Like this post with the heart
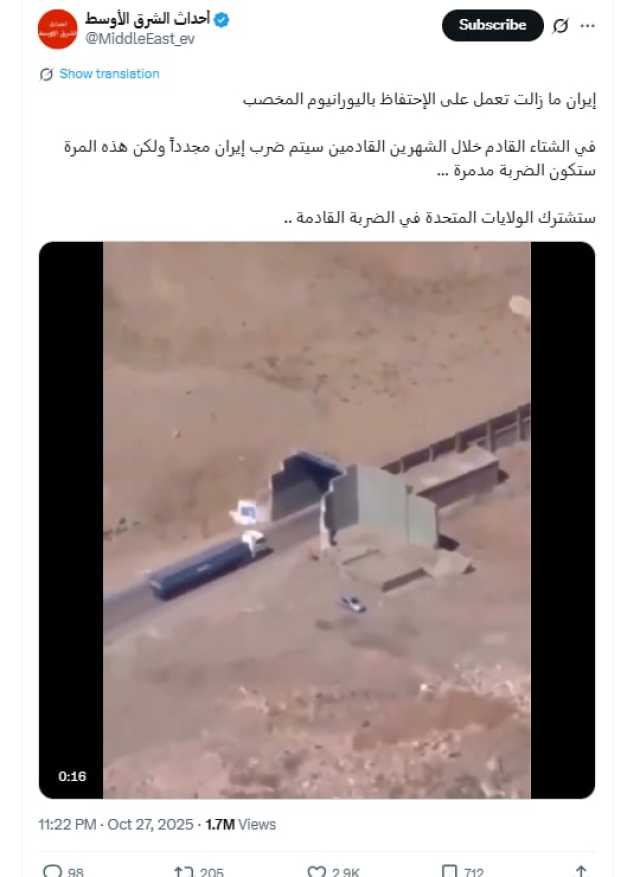 tap(316, 871)
